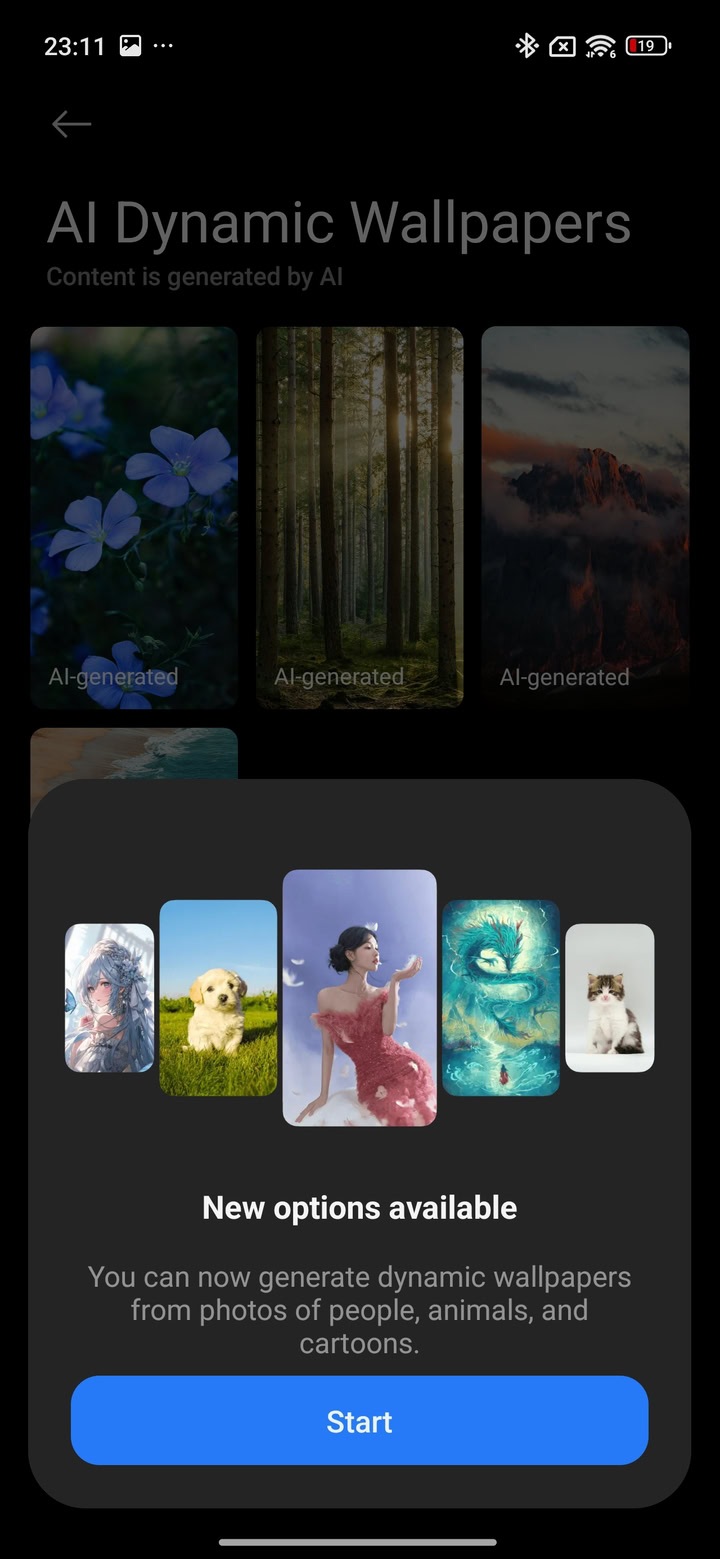Go back using the arrow icon
The width and height of the screenshot is (720, 1559).
[x=72, y=124]
